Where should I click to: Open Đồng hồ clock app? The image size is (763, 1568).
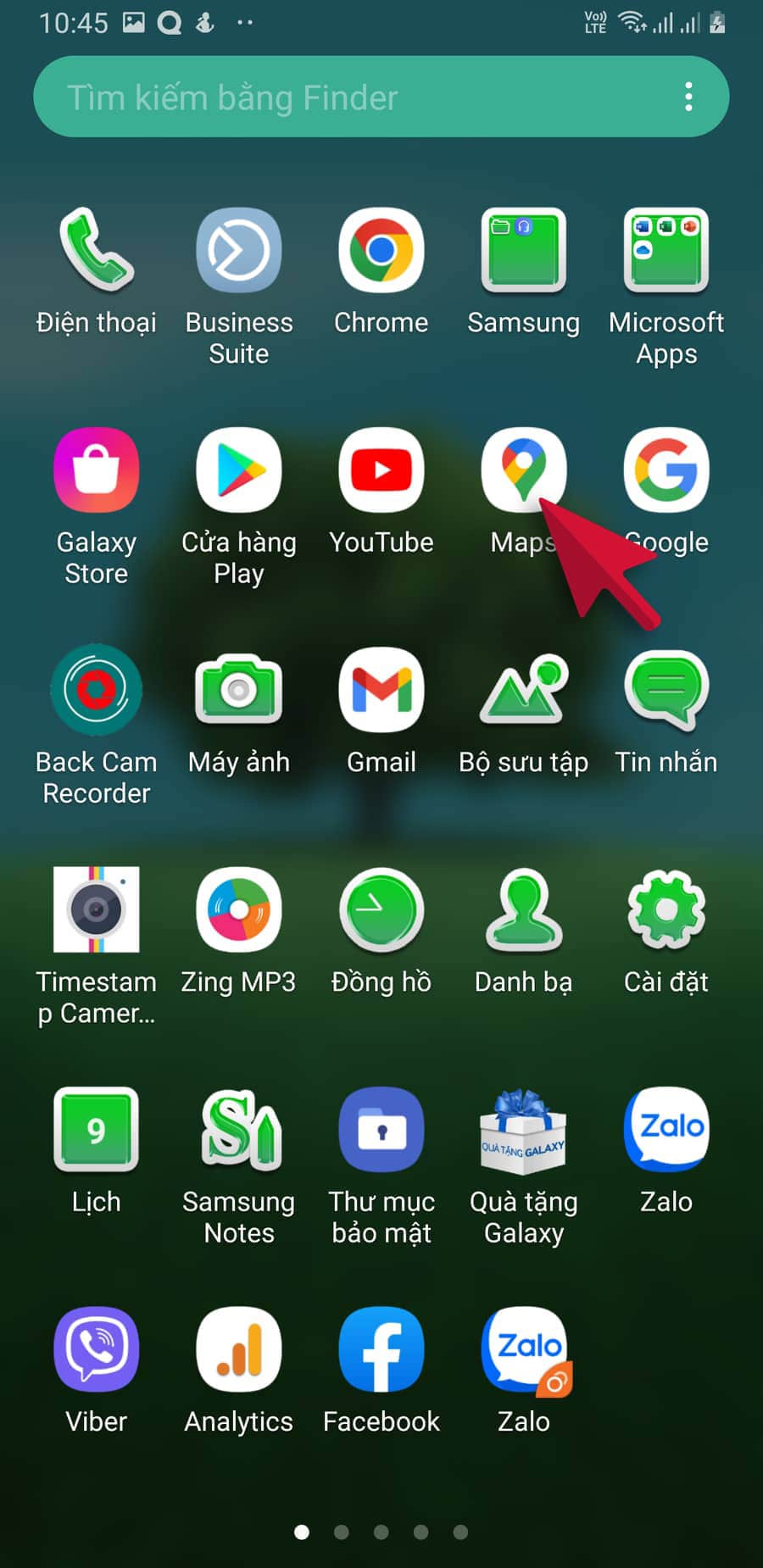[381, 910]
